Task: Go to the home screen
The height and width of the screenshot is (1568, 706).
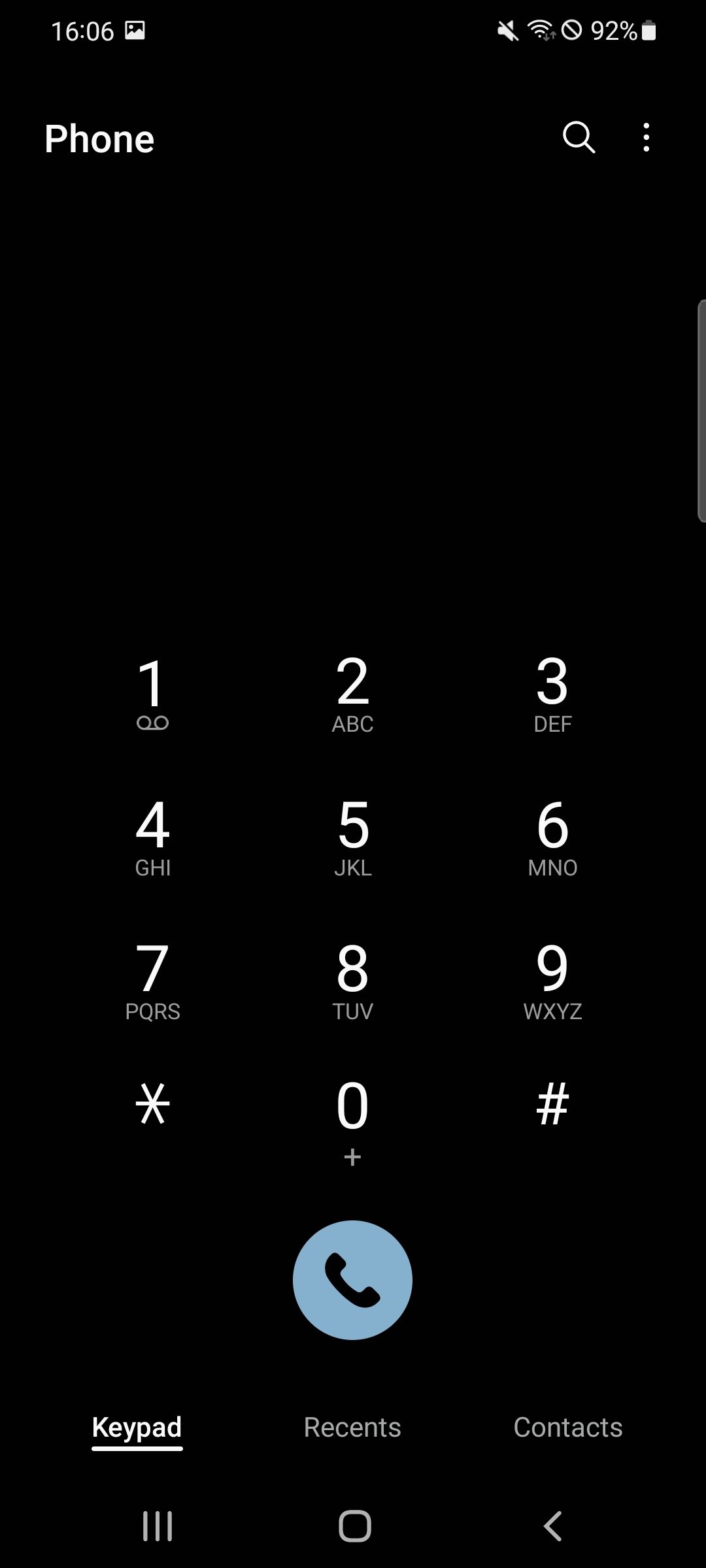Action: pyautogui.click(x=354, y=1526)
